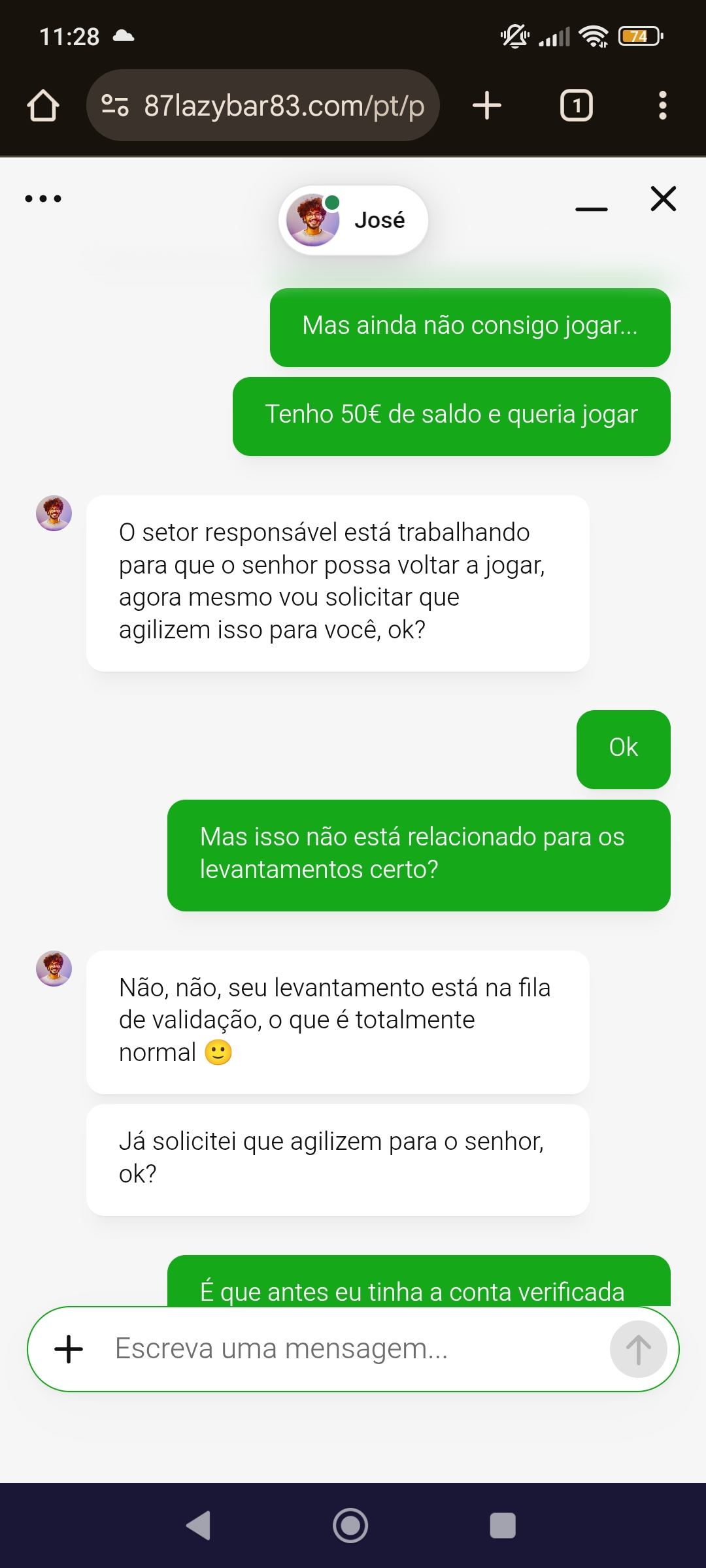
Task: Tap the plus attachment icon in chat
Action: tap(69, 1349)
